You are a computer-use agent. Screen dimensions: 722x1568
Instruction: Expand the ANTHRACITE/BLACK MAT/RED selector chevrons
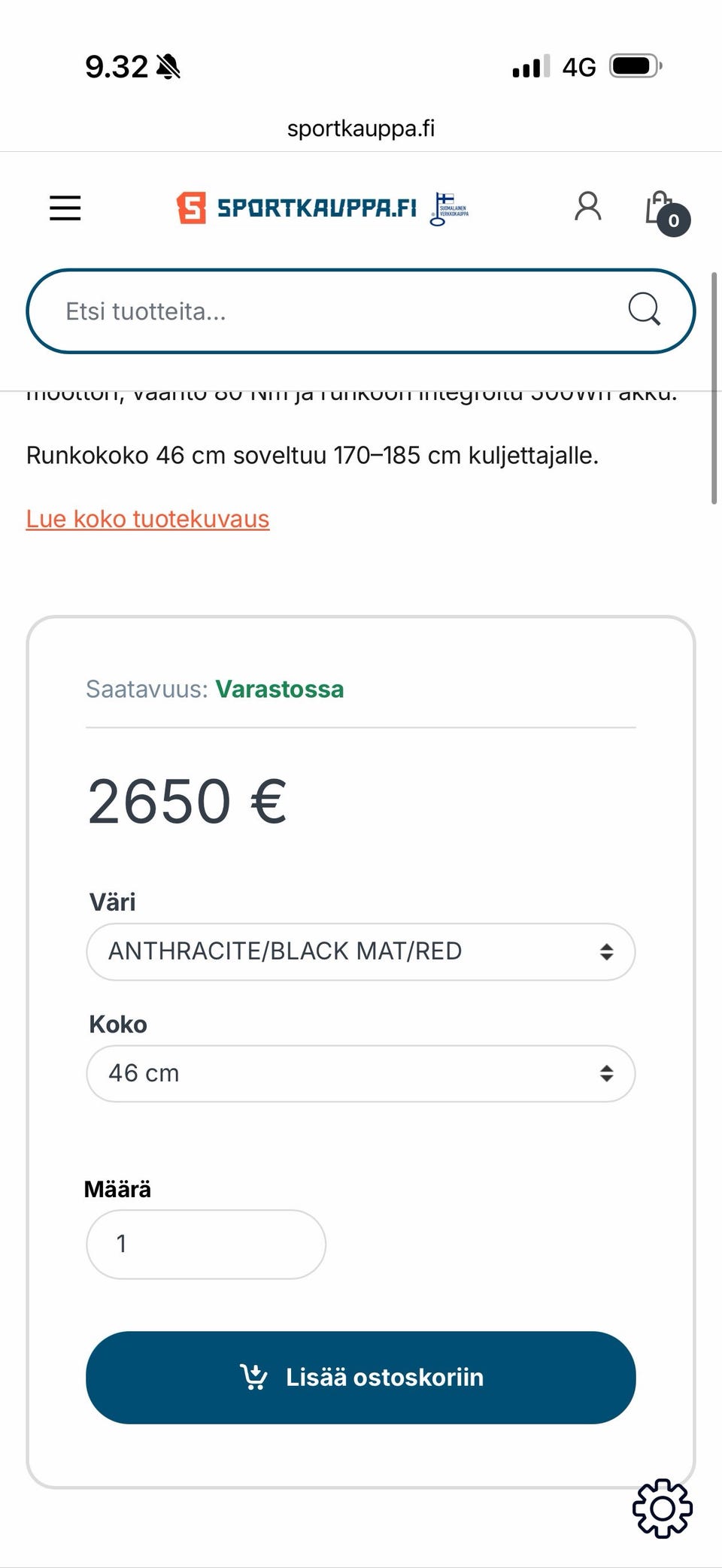click(607, 951)
